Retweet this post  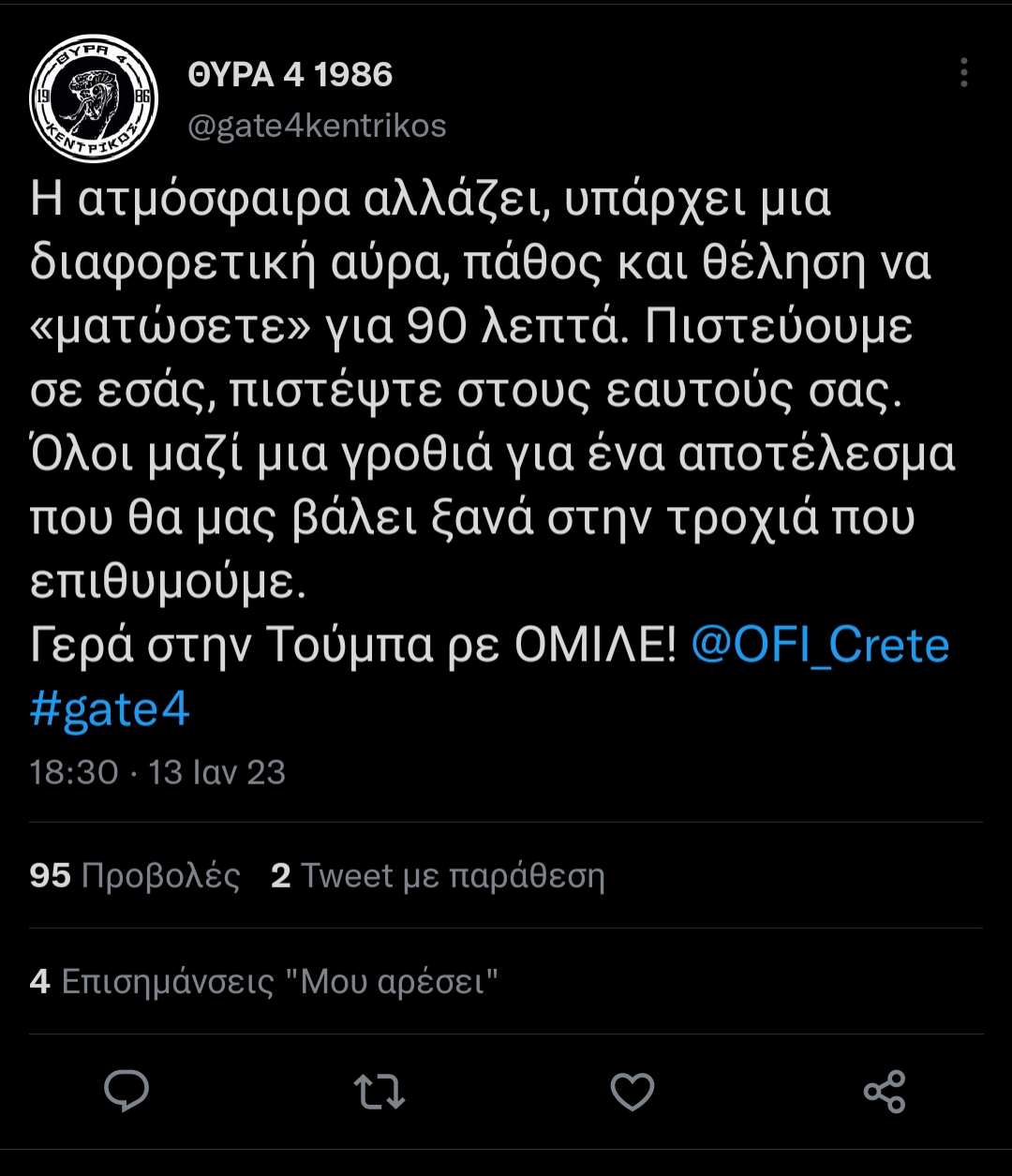click(x=379, y=1092)
